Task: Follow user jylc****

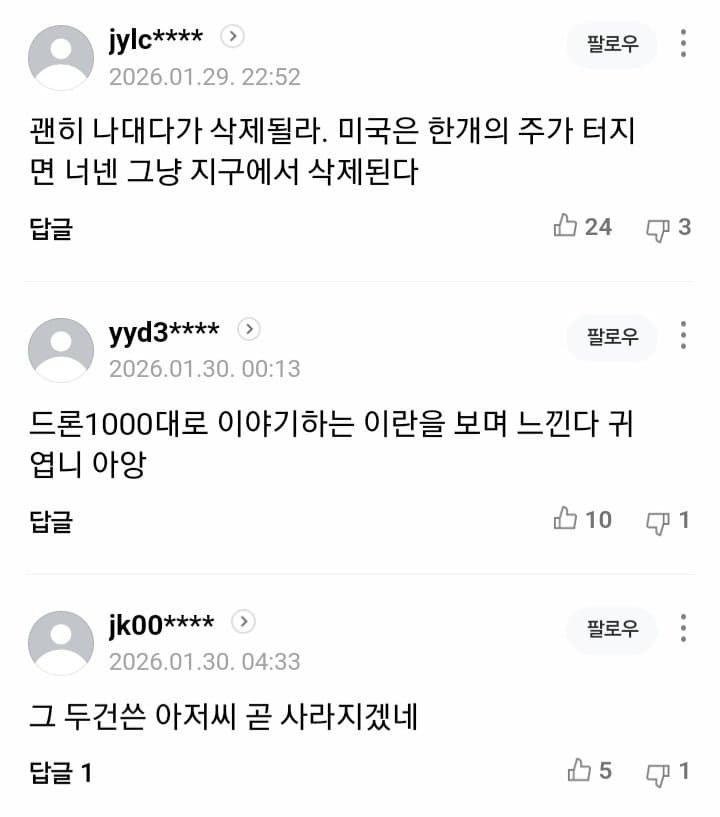Action: (612, 45)
